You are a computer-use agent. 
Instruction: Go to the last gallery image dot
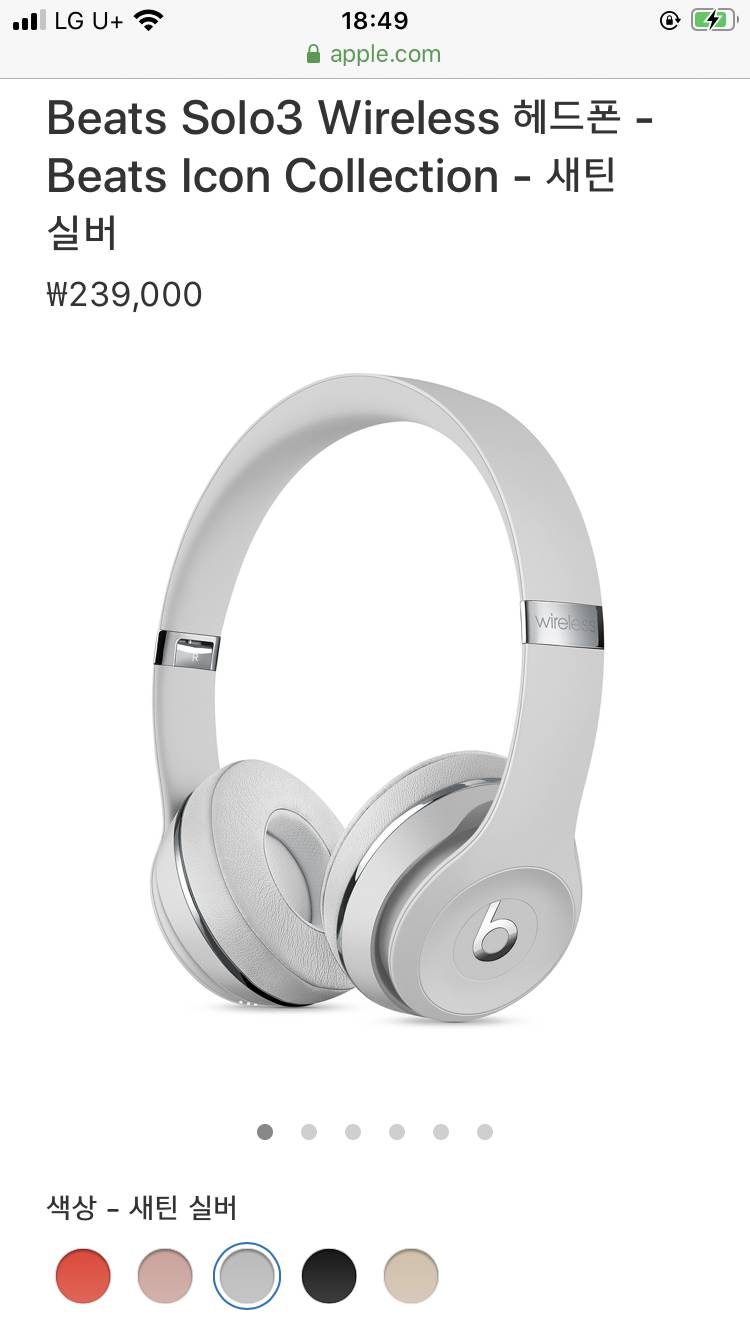(x=485, y=1132)
